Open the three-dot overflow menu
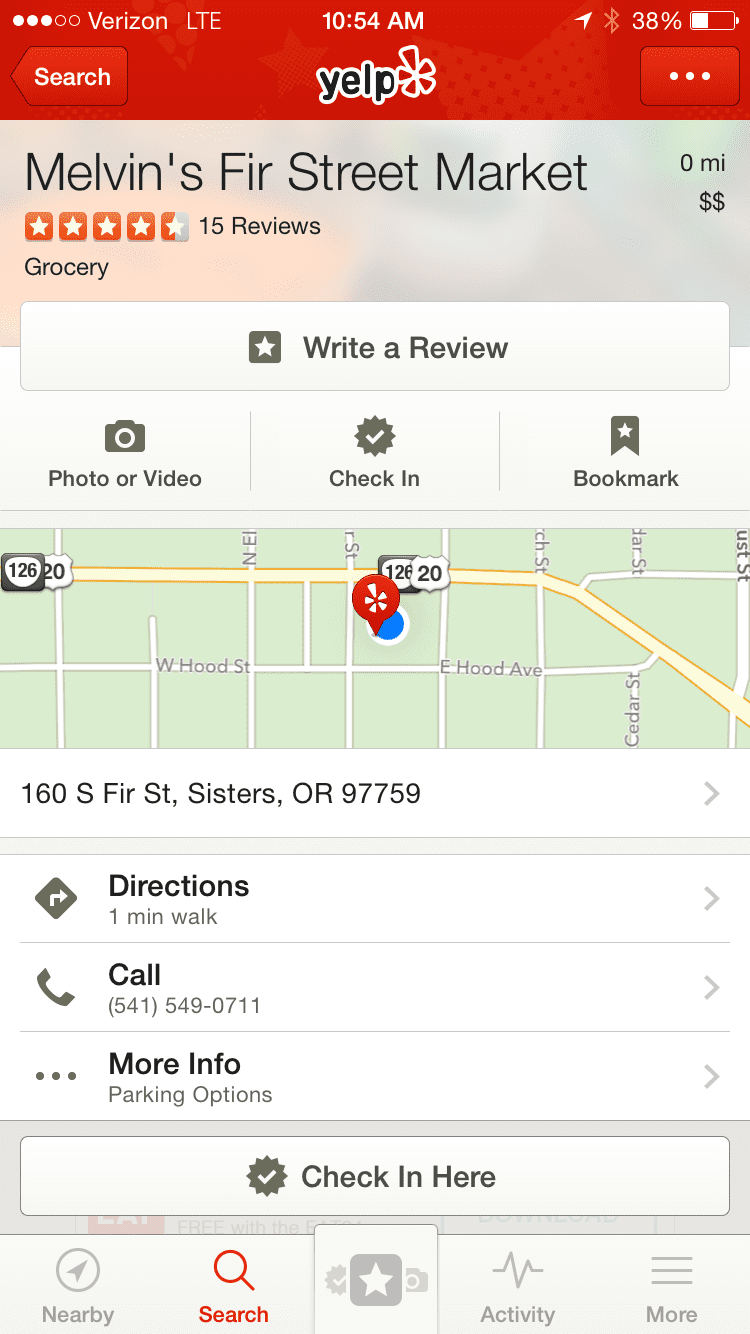The height and width of the screenshot is (1334, 750). click(x=690, y=76)
